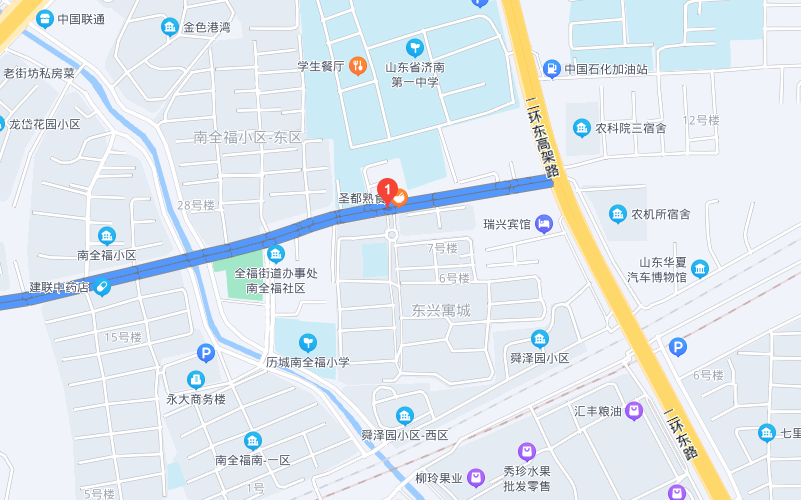Select the 金色港湾 residential marker
Screen dimensions: 801x500
pos(170,27)
